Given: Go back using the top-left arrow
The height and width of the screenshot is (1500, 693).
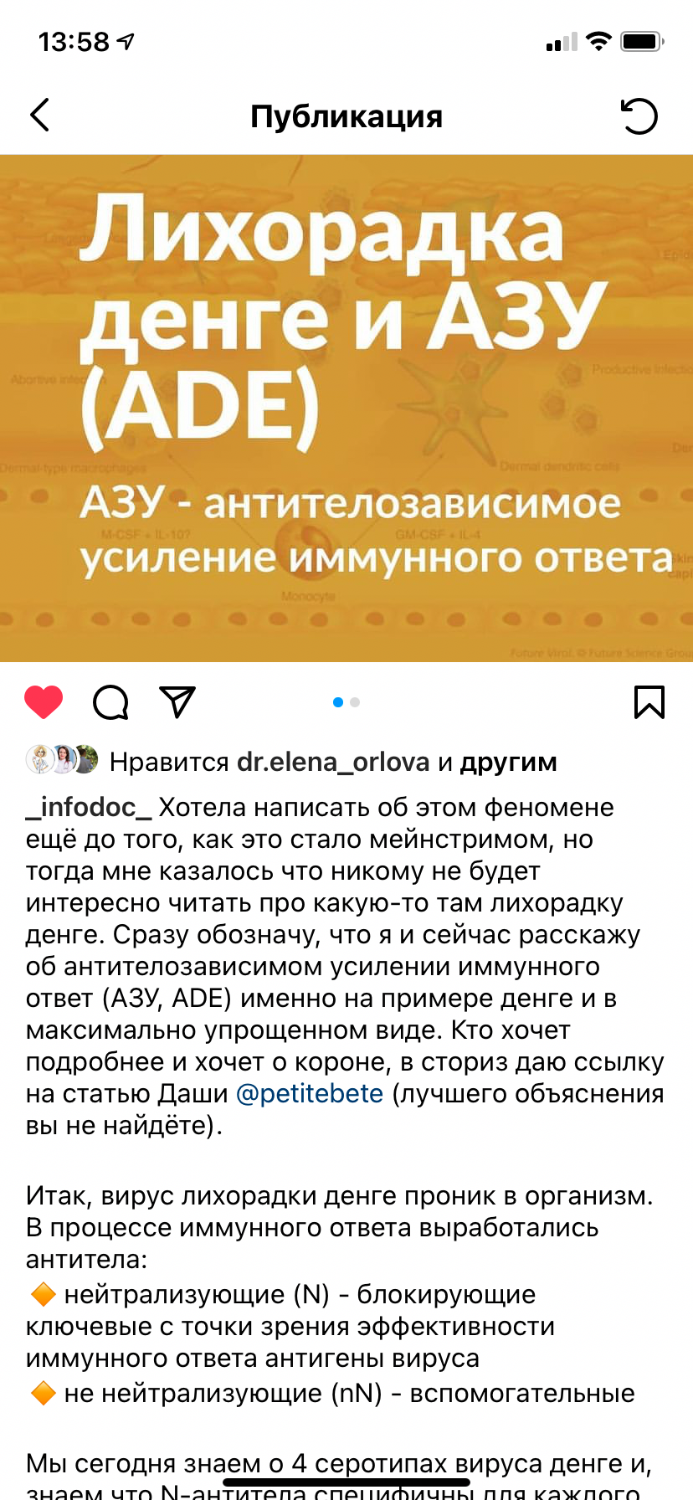Looking at the screenshot, I should (x=39, y=116).
